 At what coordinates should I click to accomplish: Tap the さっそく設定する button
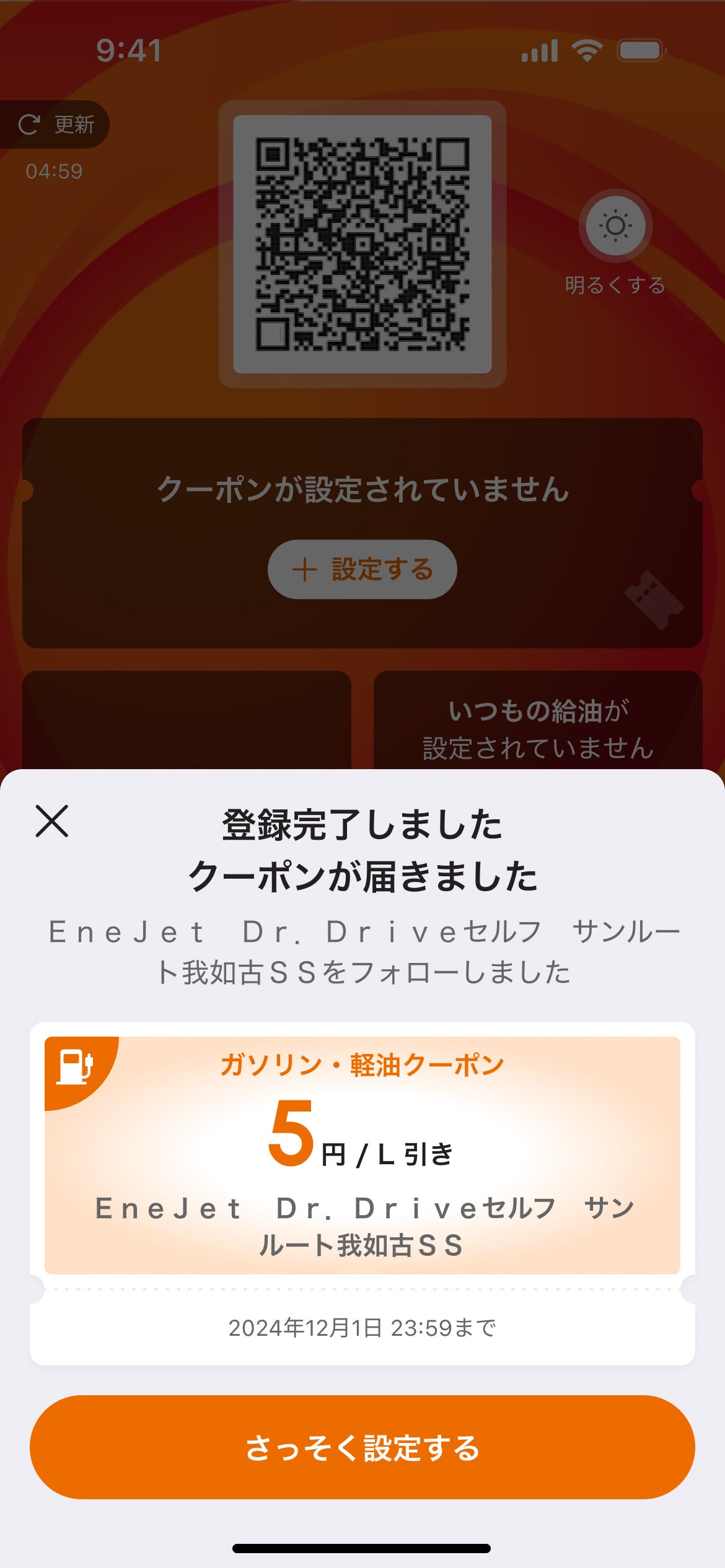pyautogui.click(x=362, y=1447)
